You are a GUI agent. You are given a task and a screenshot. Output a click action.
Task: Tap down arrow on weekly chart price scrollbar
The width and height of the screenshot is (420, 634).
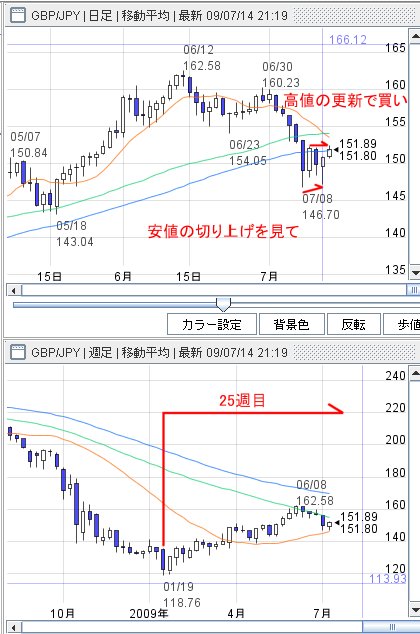[415, 610]
